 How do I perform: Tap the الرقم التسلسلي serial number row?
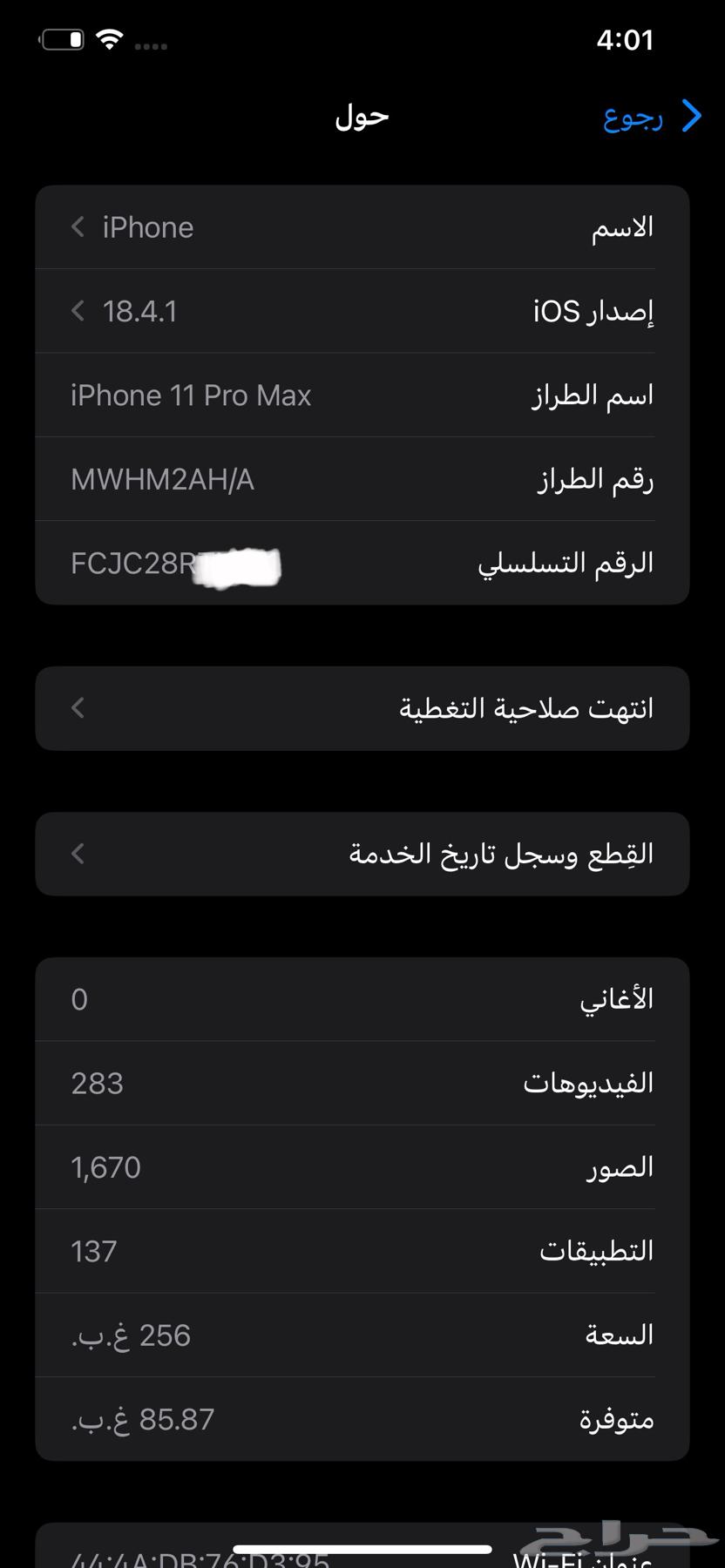(x=362, y=562)
